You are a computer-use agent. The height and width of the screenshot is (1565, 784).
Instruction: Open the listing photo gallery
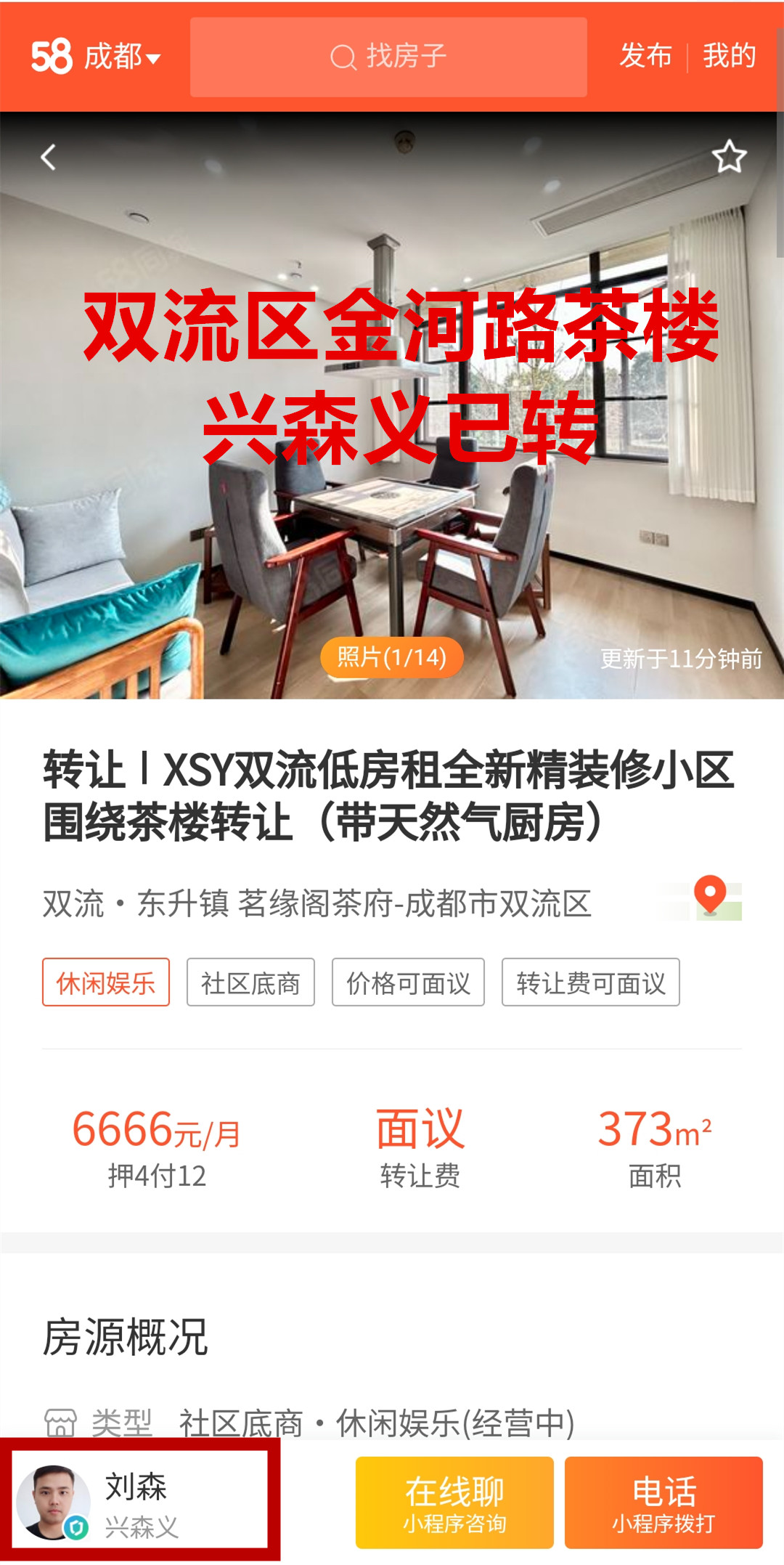tap(392, 657)
